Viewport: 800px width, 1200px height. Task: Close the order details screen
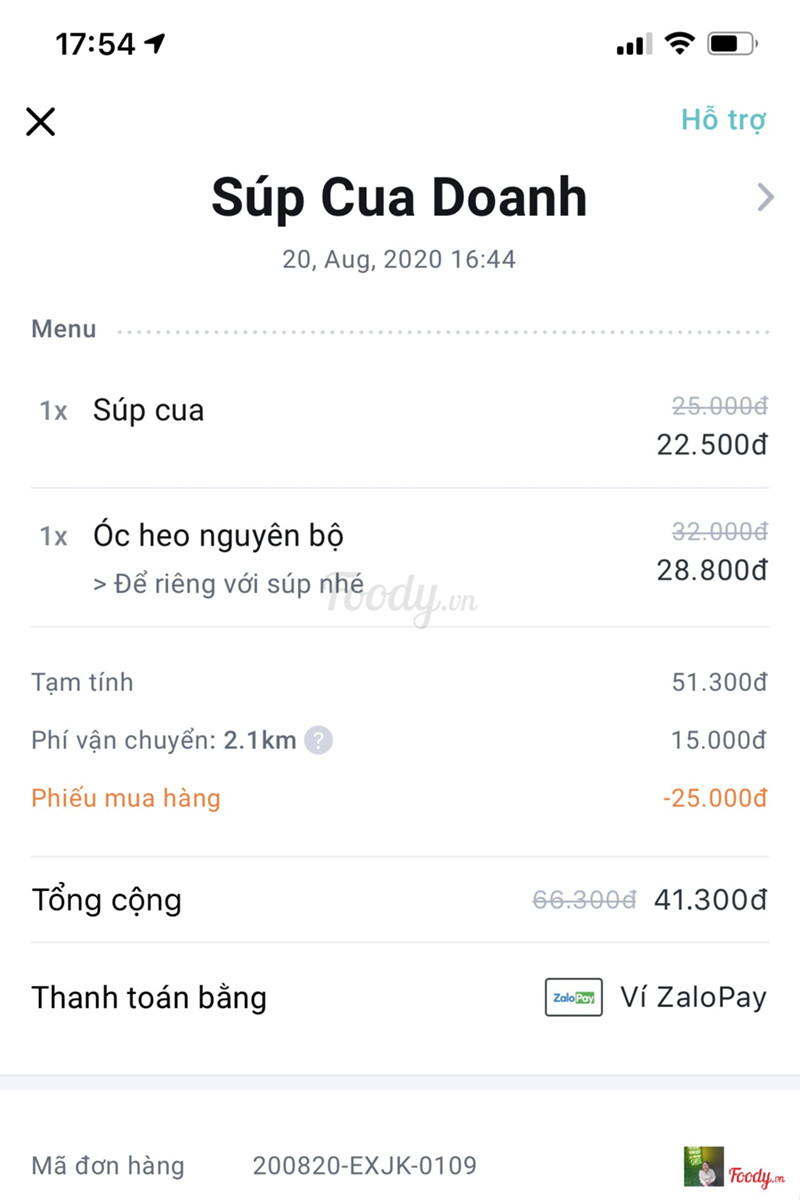coord(40,122)
